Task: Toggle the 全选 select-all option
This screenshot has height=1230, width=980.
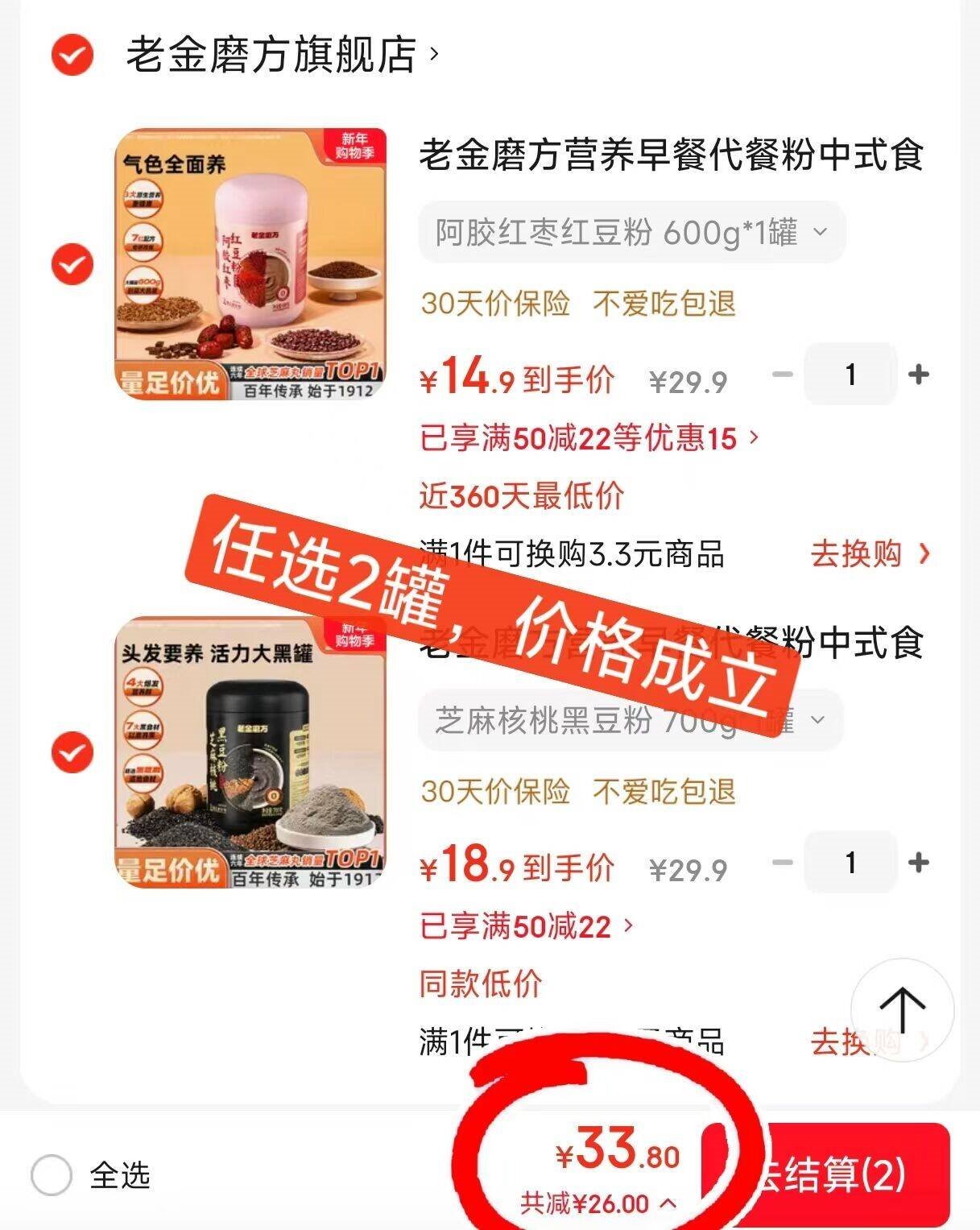Action: point(52,1175)
